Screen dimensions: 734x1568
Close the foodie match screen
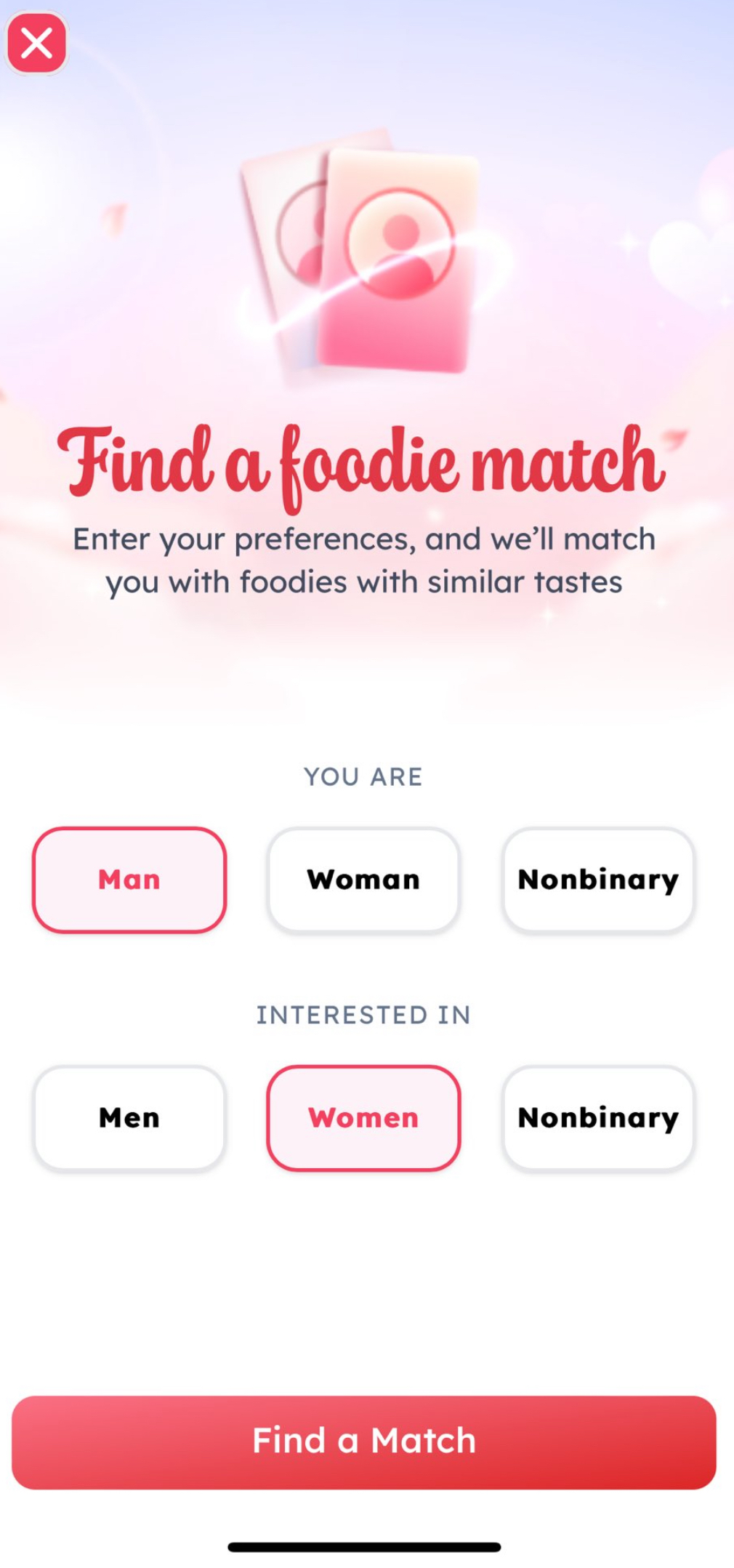(x=36, y=42)
